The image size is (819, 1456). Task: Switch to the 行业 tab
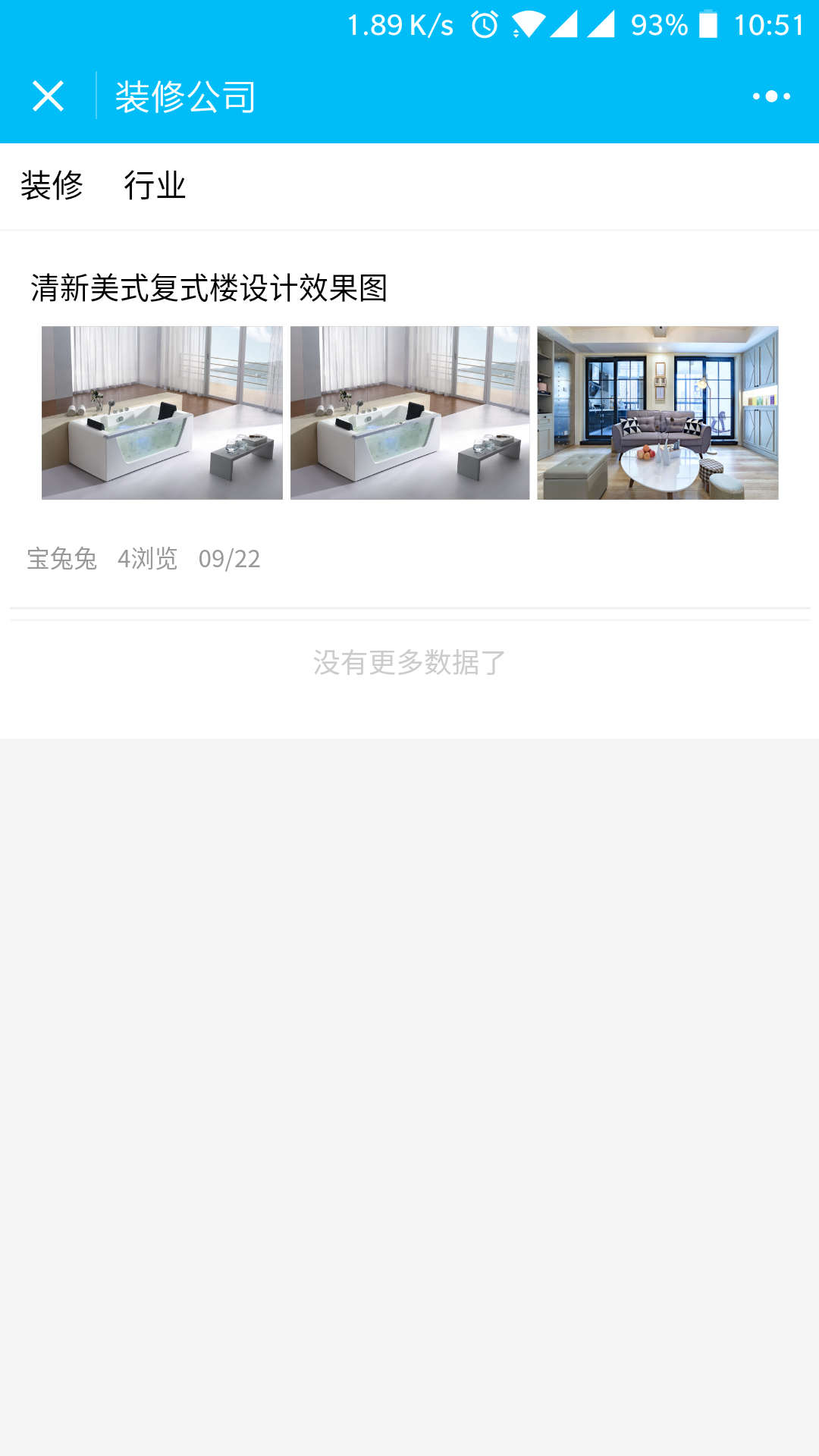[x=155, y=186]
